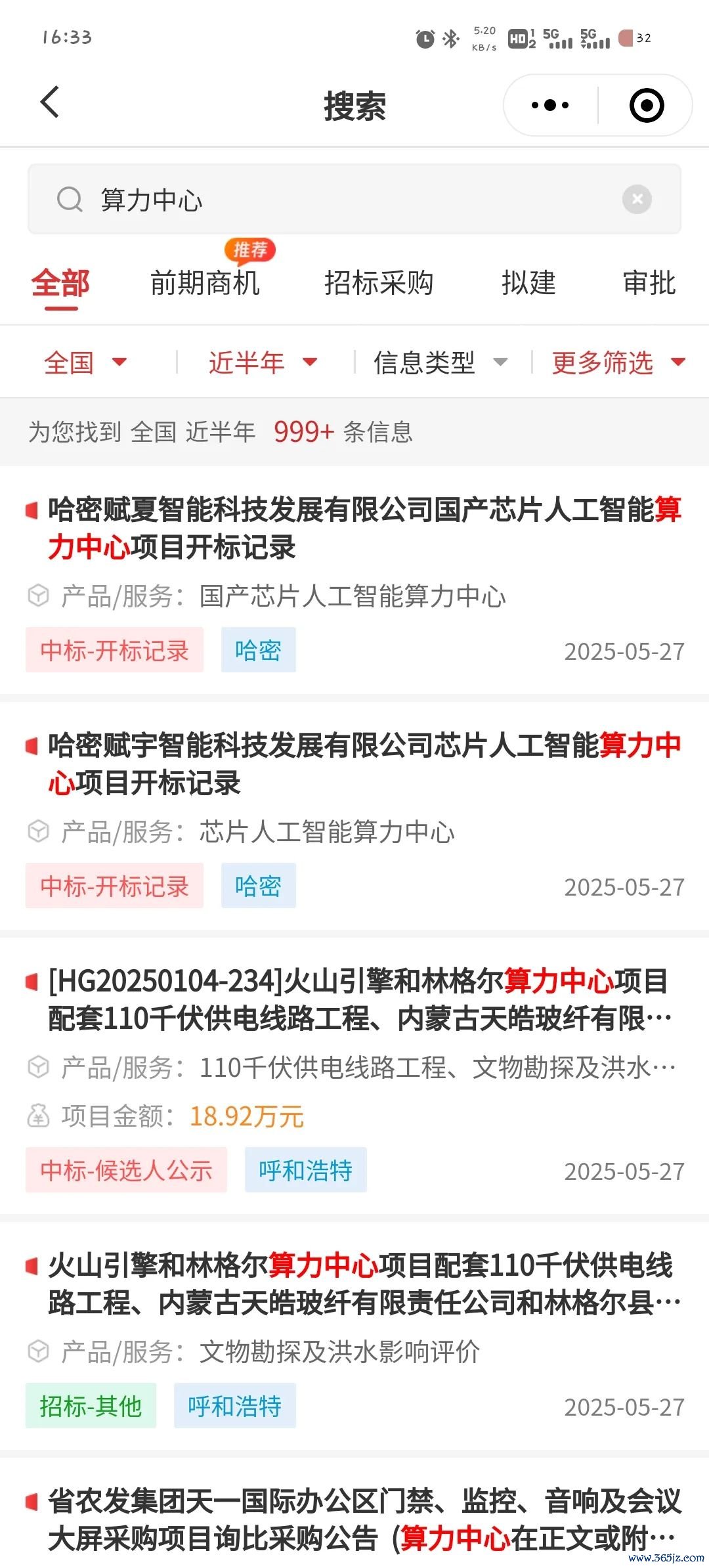Switch to the 全部 tab
The height and width of the screenshot is (1568, 709).
(60, 284)
